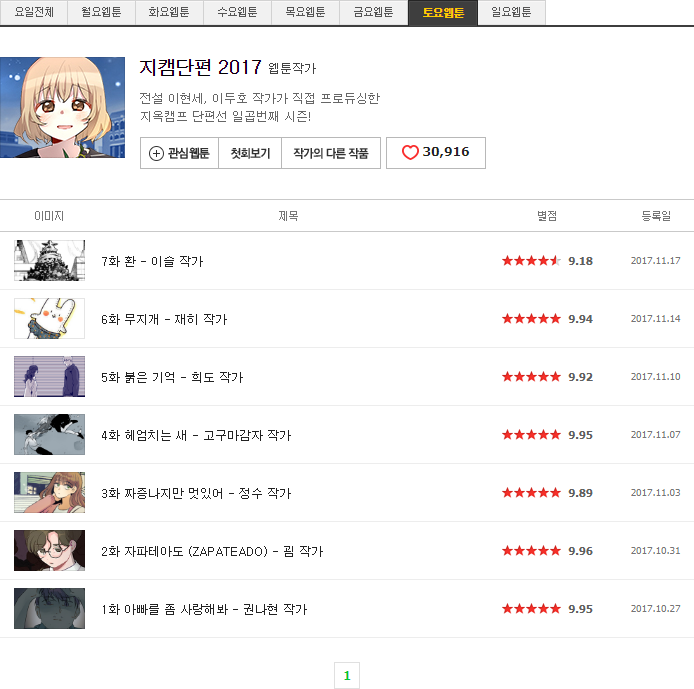The height and width of the screenshot is (689, 694).
Task: Switch to the 목요웹툰 tab
Action: click(305, 13)
